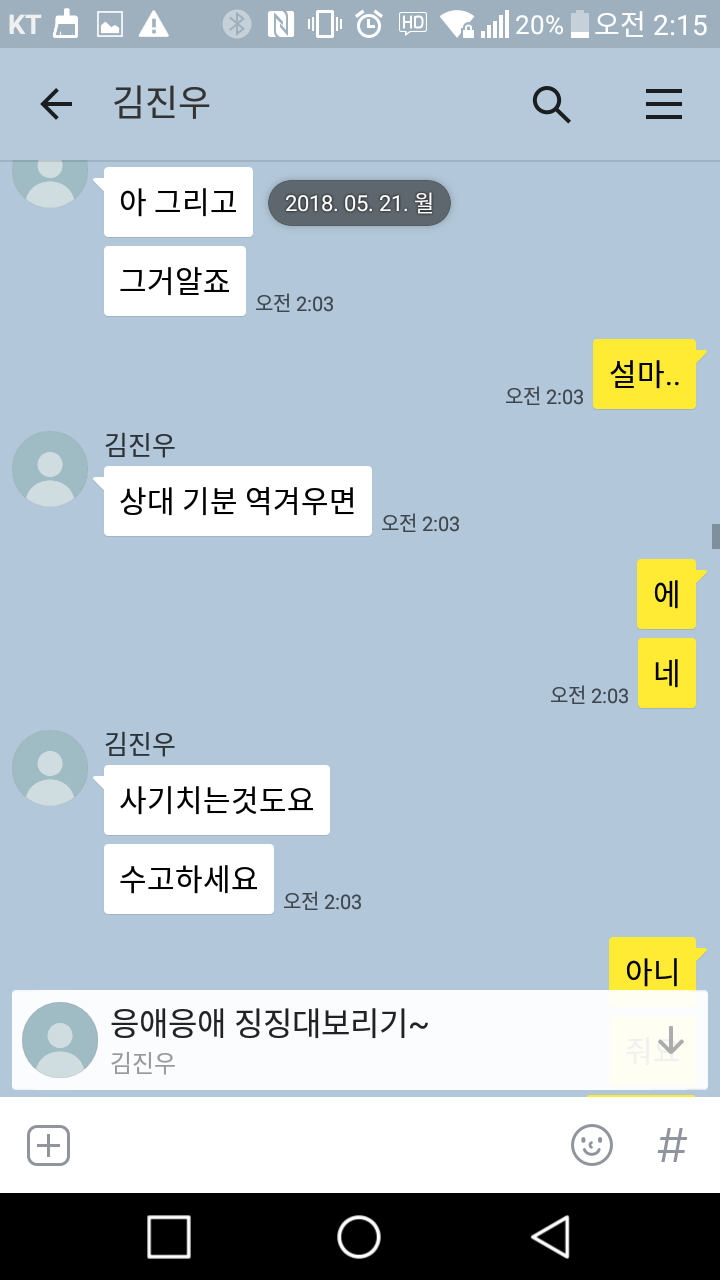Open the plus attachment menu
The image size is (720, 1280).
tap(48, 1145)
